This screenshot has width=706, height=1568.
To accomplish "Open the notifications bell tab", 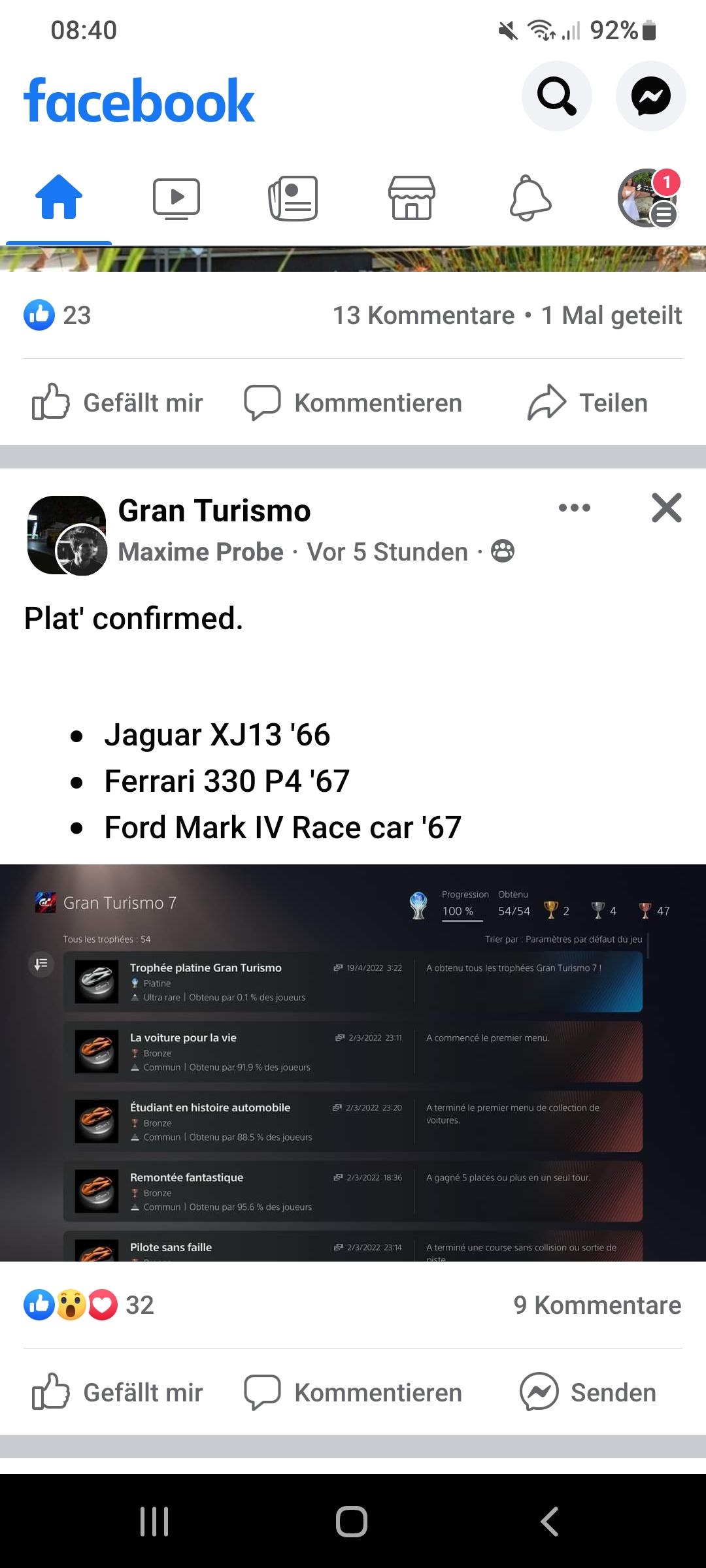I will 529,197.
